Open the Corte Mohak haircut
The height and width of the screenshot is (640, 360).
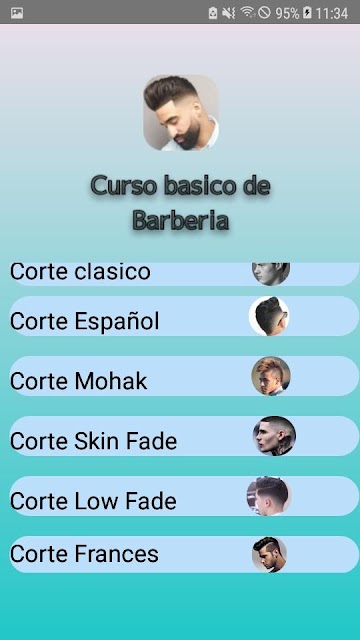point(184,376)
